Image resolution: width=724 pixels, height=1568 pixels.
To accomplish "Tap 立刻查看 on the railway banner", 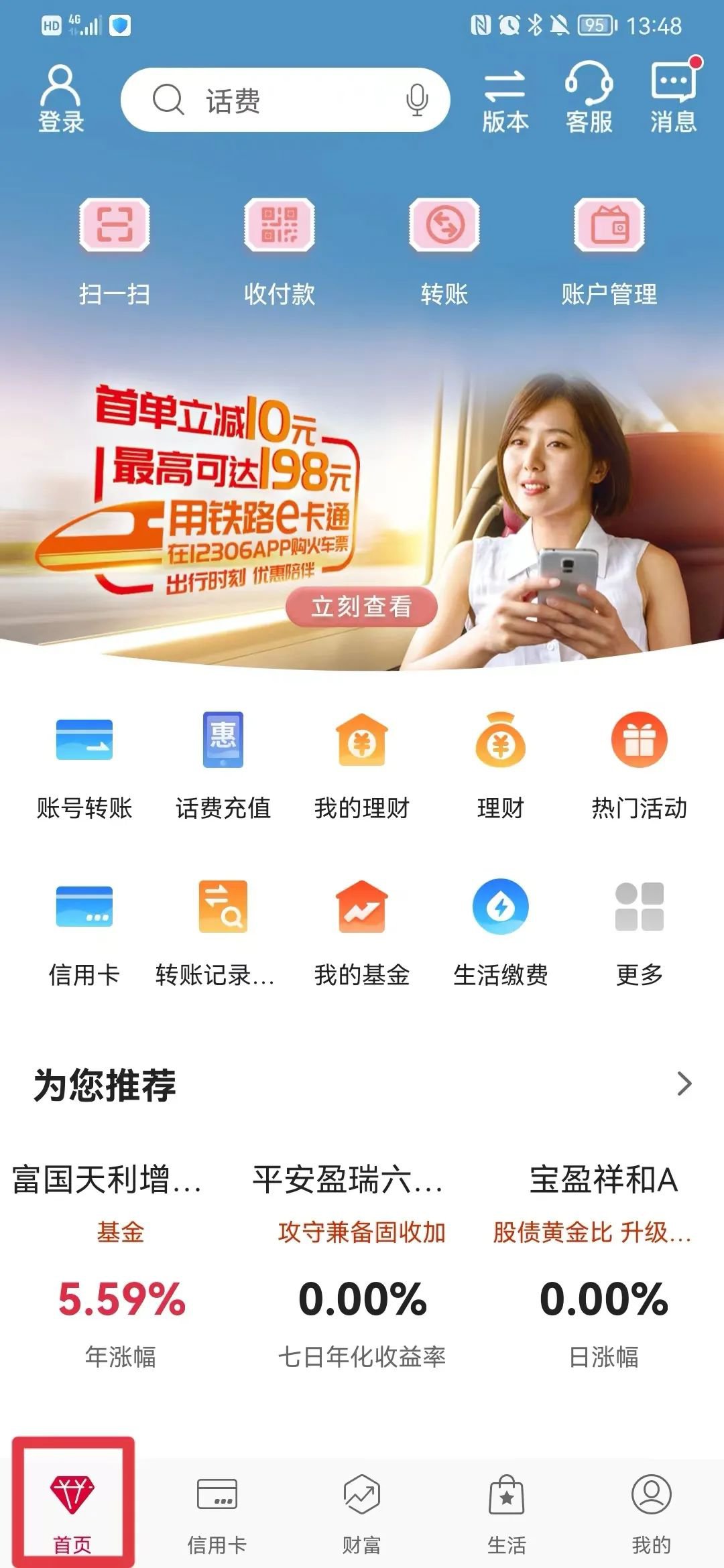I will (361, 607).
